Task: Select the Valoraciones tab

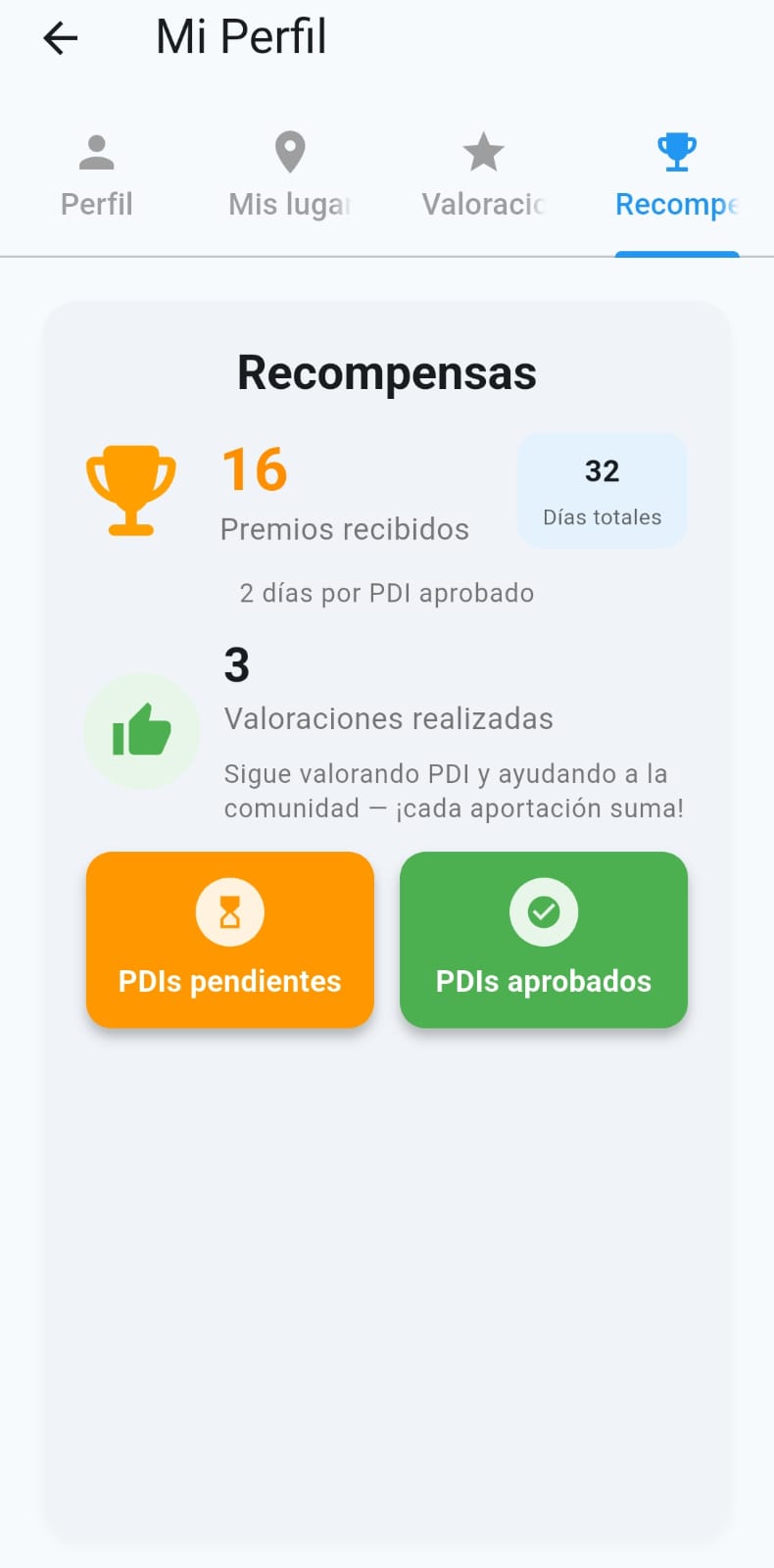Action: point(483,176)
